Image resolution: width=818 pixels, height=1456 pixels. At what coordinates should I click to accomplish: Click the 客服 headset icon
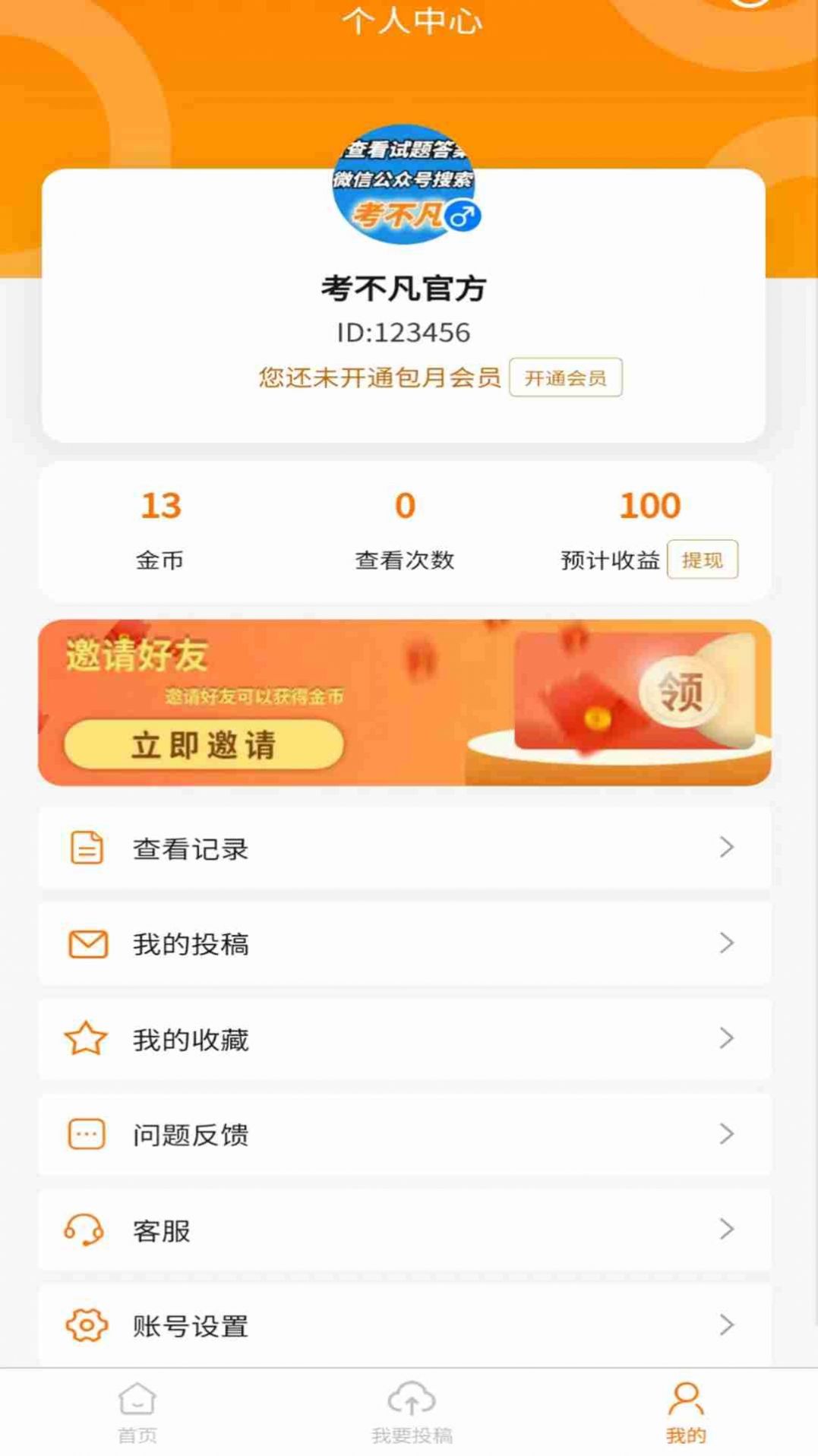pos(86,1230)
